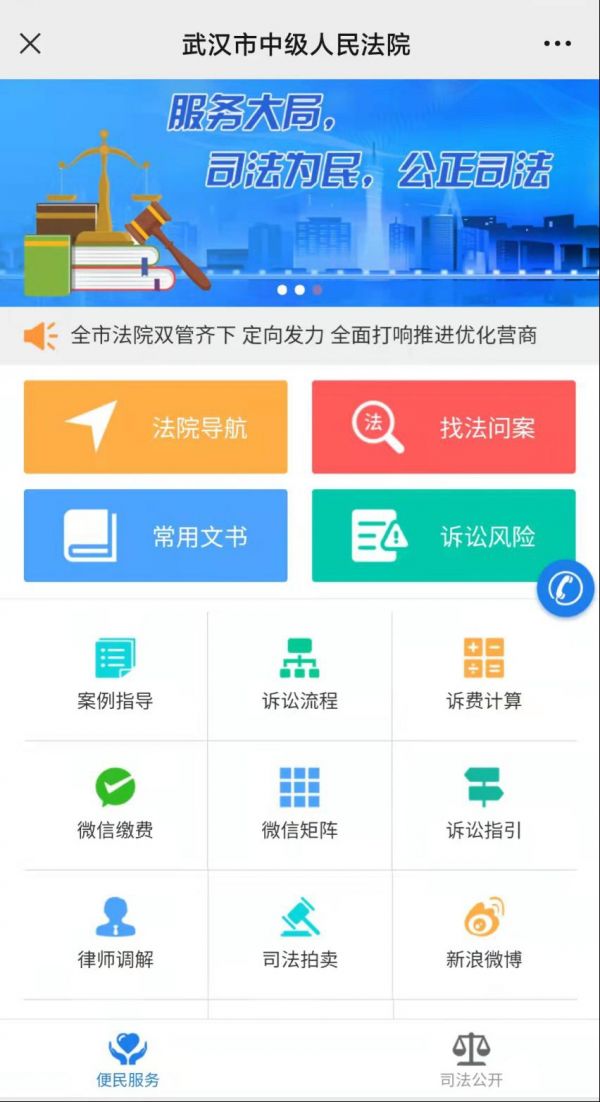Open the 服务大局 banner
The width and height of the screenshot is (600, 1102).
point(300,192)
